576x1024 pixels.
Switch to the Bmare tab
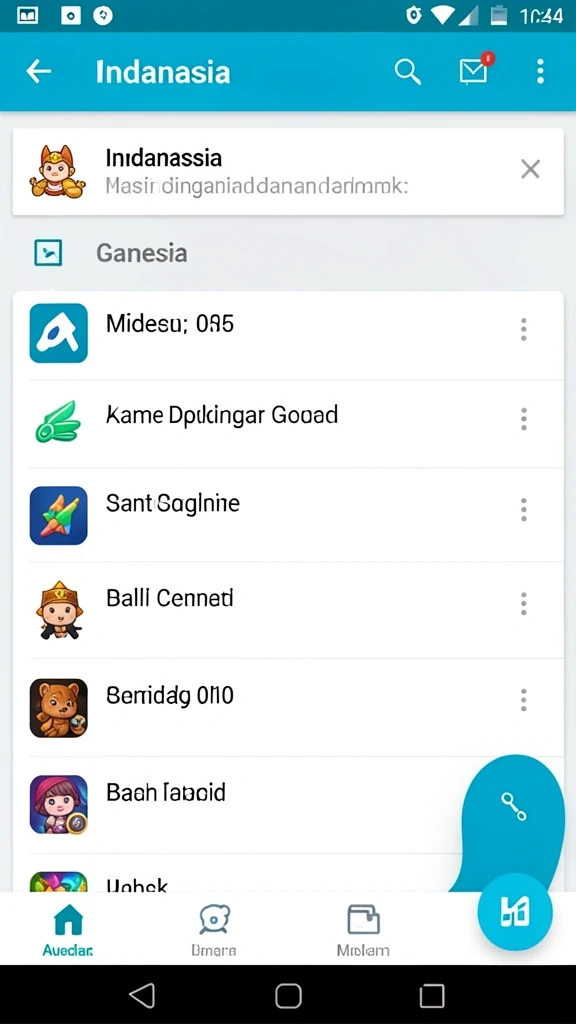(214, 930)
